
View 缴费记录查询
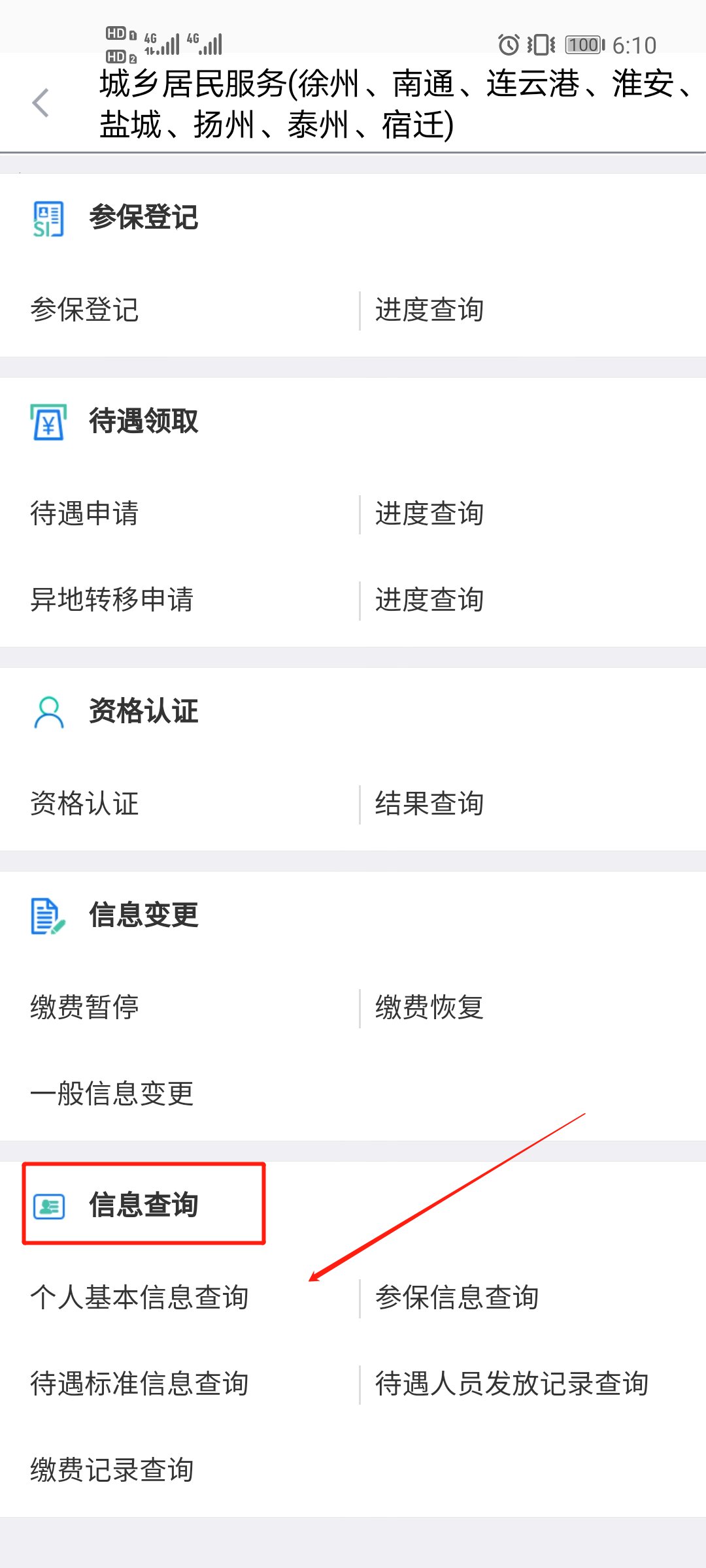pos(112,1470)
